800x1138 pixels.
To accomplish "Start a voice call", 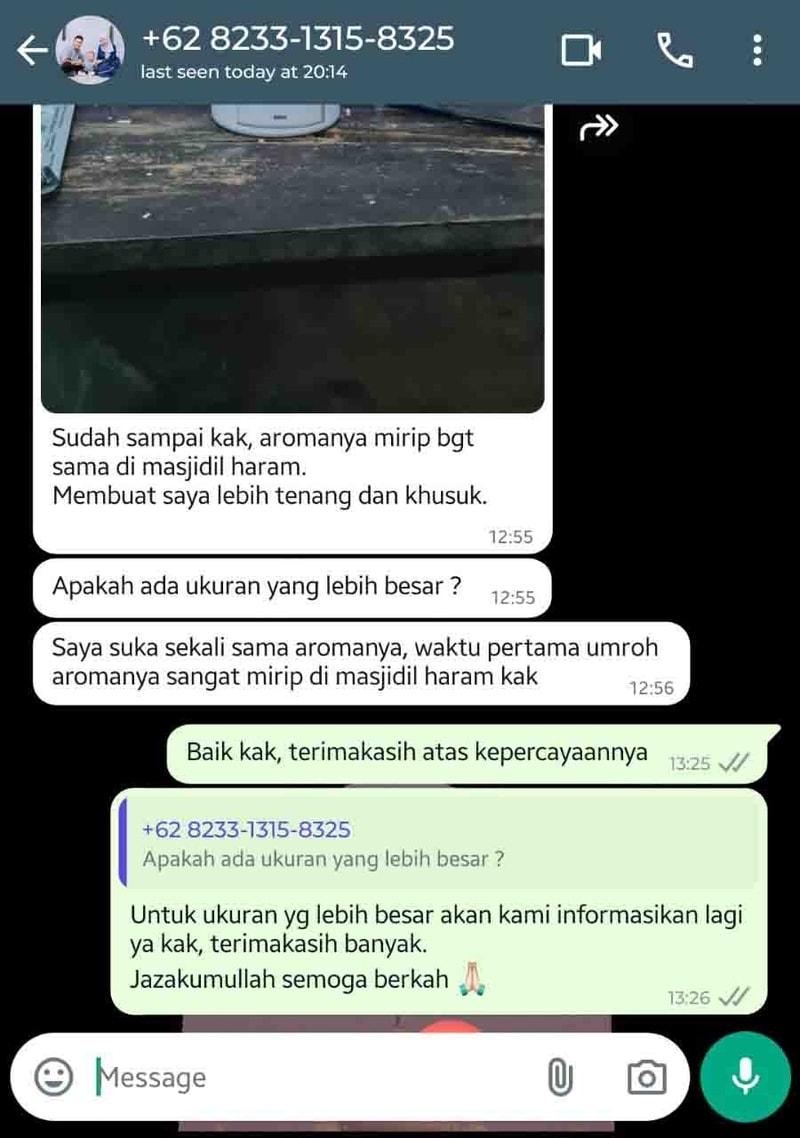I will (x=675, y=50).
